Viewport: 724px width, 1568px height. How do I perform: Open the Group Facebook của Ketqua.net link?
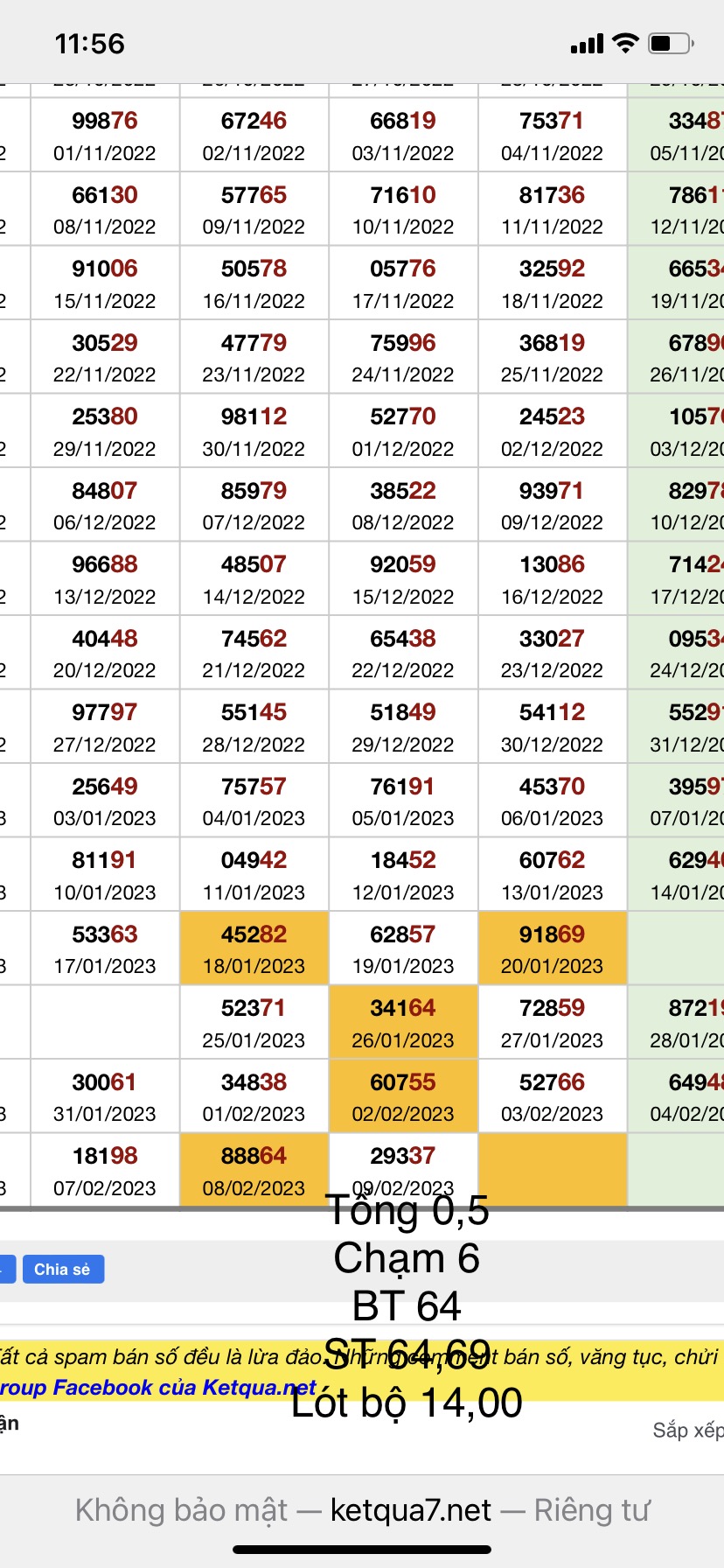pyautogui.click(x=157, y=1388)
